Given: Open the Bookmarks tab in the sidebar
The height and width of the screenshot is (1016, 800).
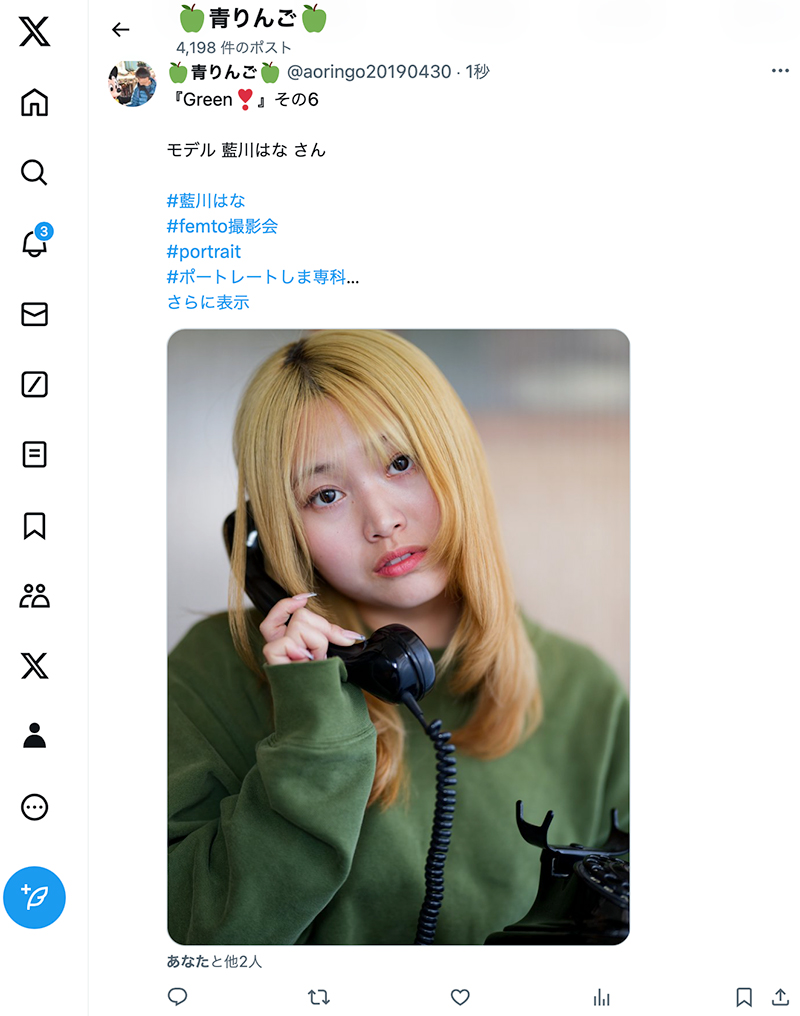Looking at the screenshot, I should (34, 525).
